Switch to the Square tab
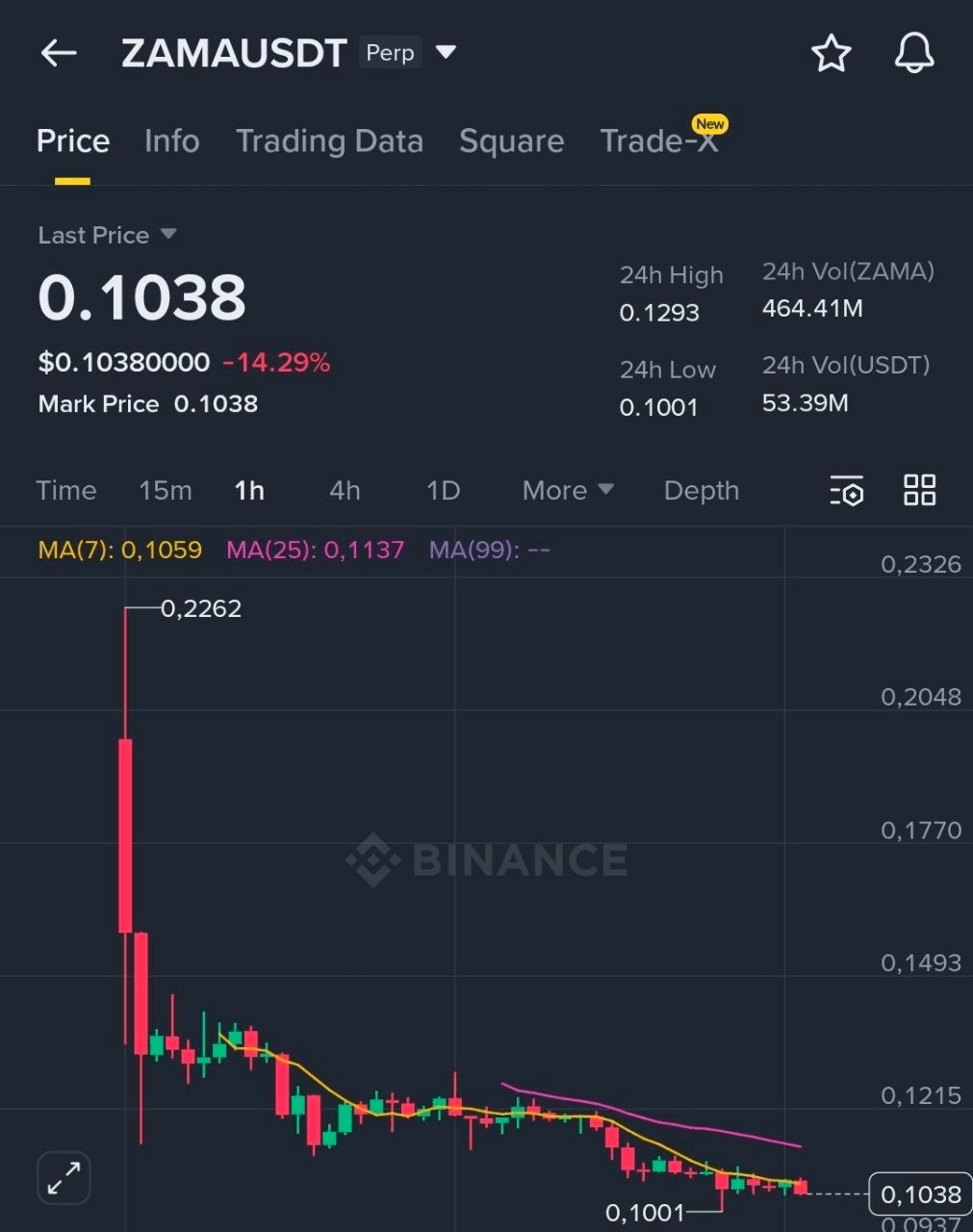 pos(511,141)
